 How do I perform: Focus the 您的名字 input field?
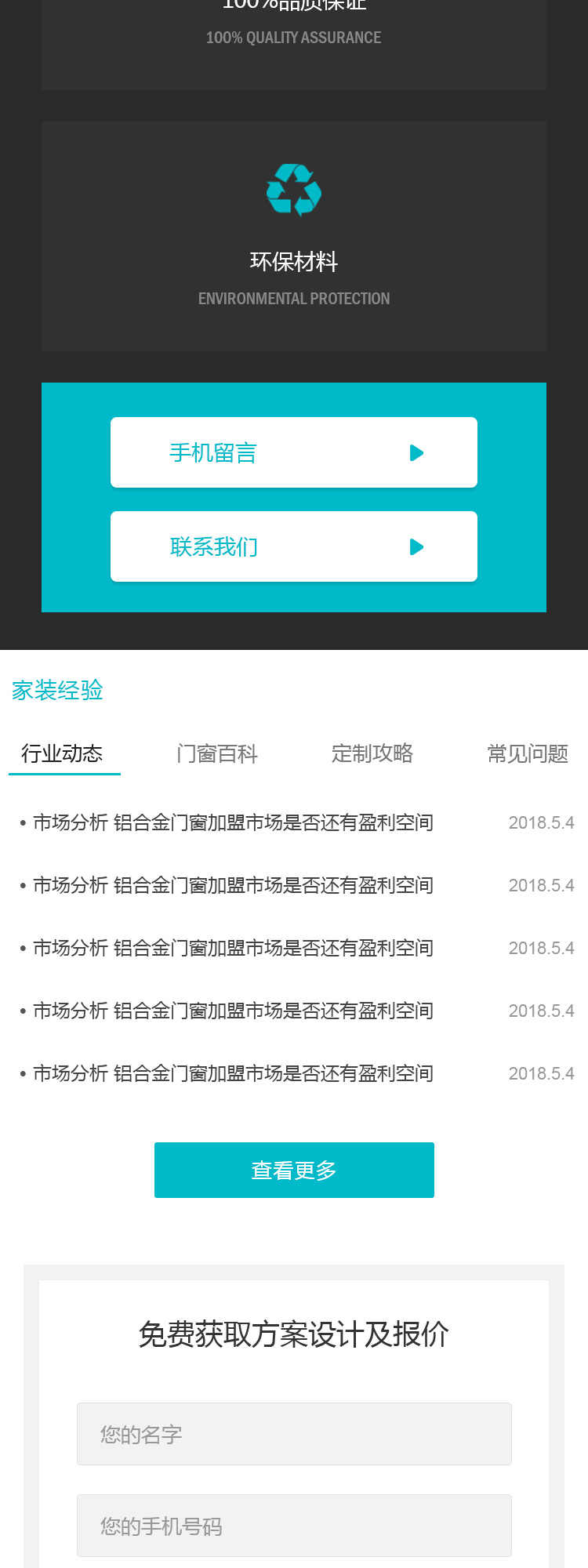[x=294, y=1434]
